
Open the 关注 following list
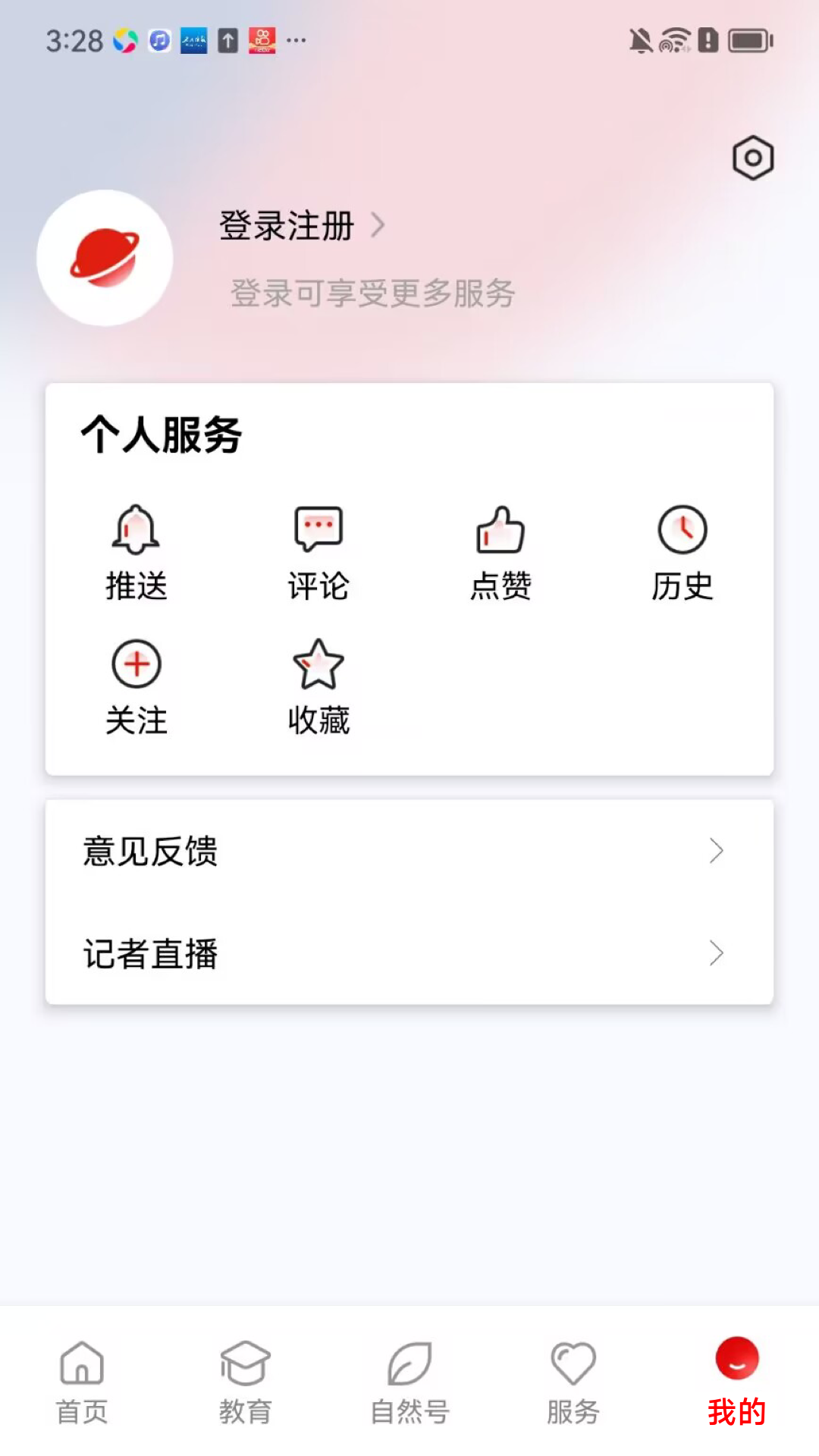(x=136, y=686)
